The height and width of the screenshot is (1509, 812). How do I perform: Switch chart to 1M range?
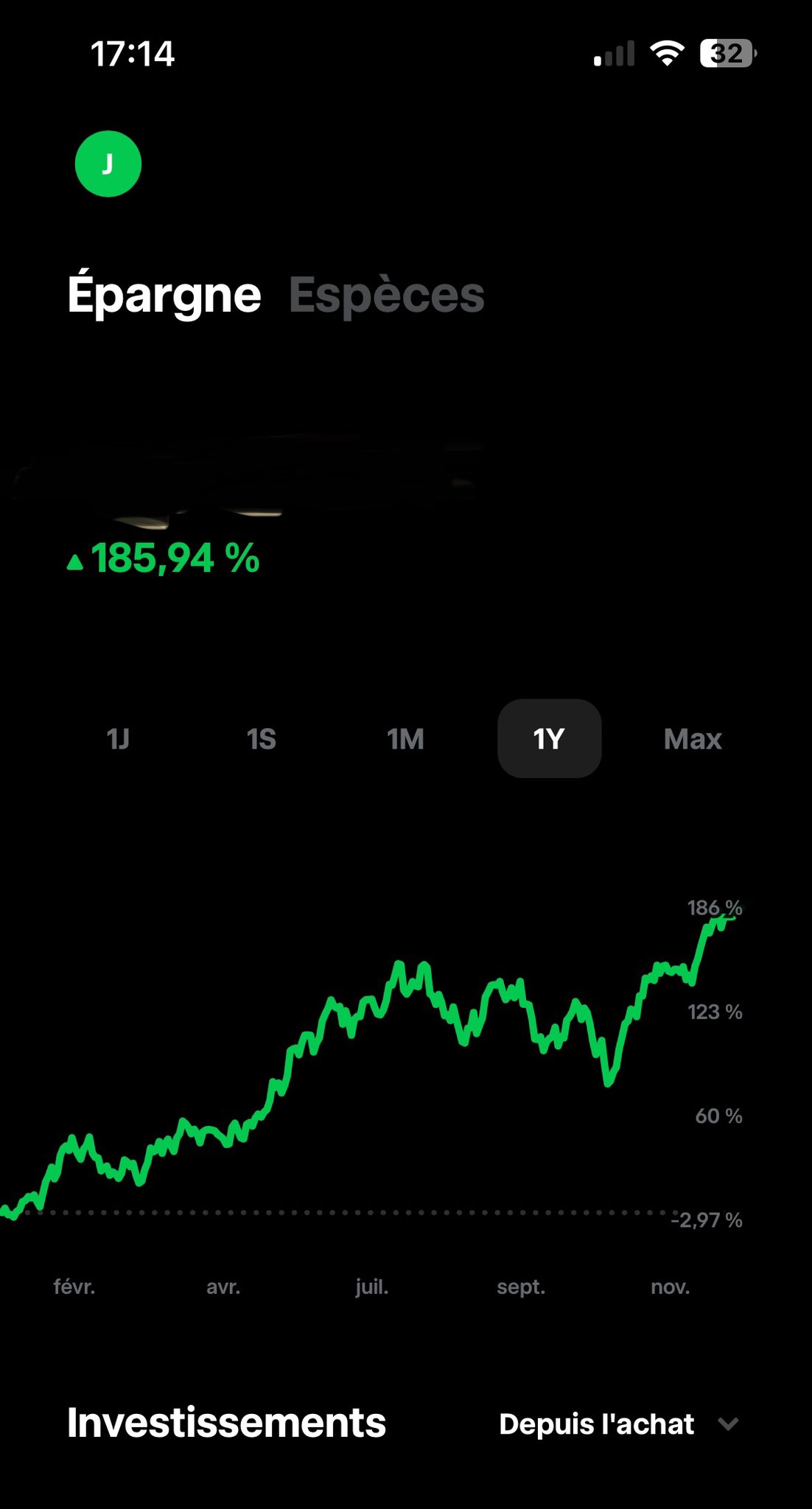pos(405,738)
